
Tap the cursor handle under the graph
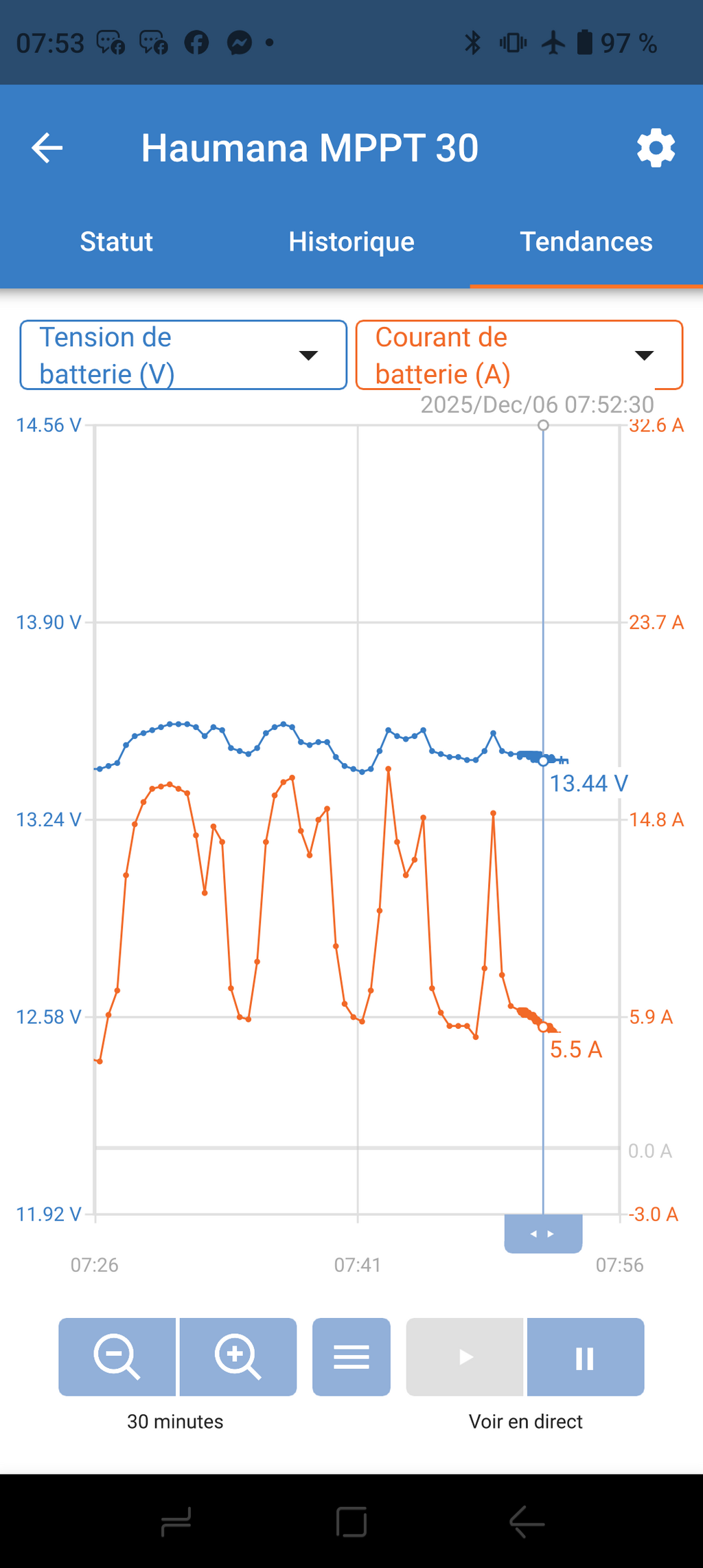[x=543, y=1234]
